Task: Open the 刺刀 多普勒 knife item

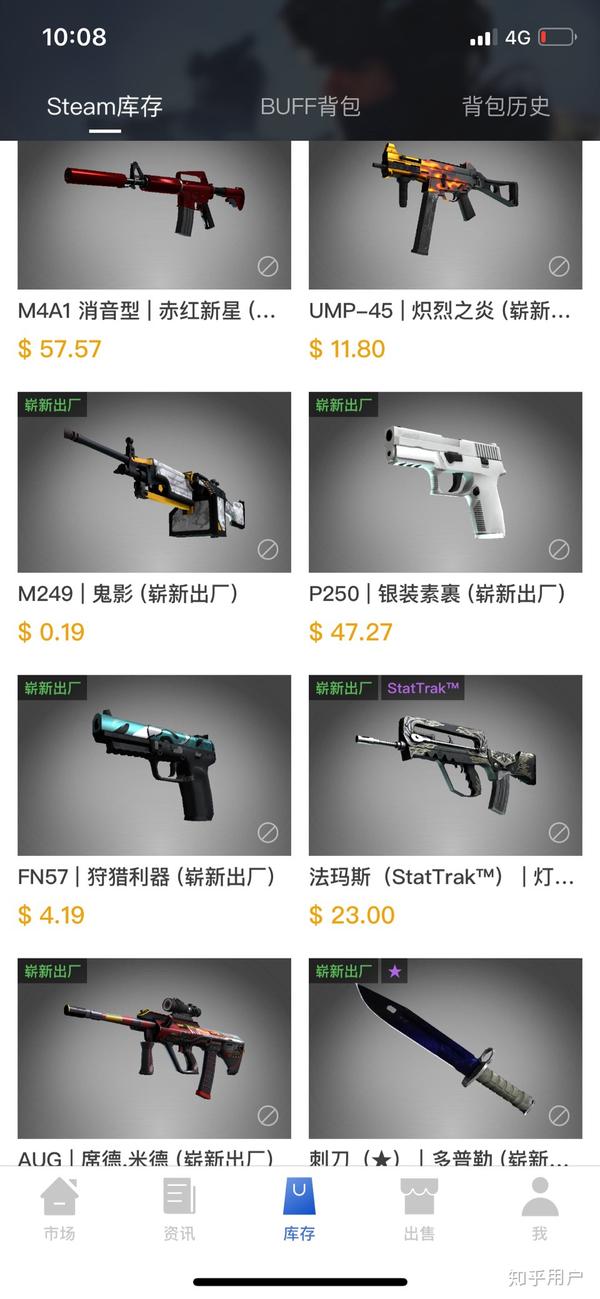Action: (445, 1048)
